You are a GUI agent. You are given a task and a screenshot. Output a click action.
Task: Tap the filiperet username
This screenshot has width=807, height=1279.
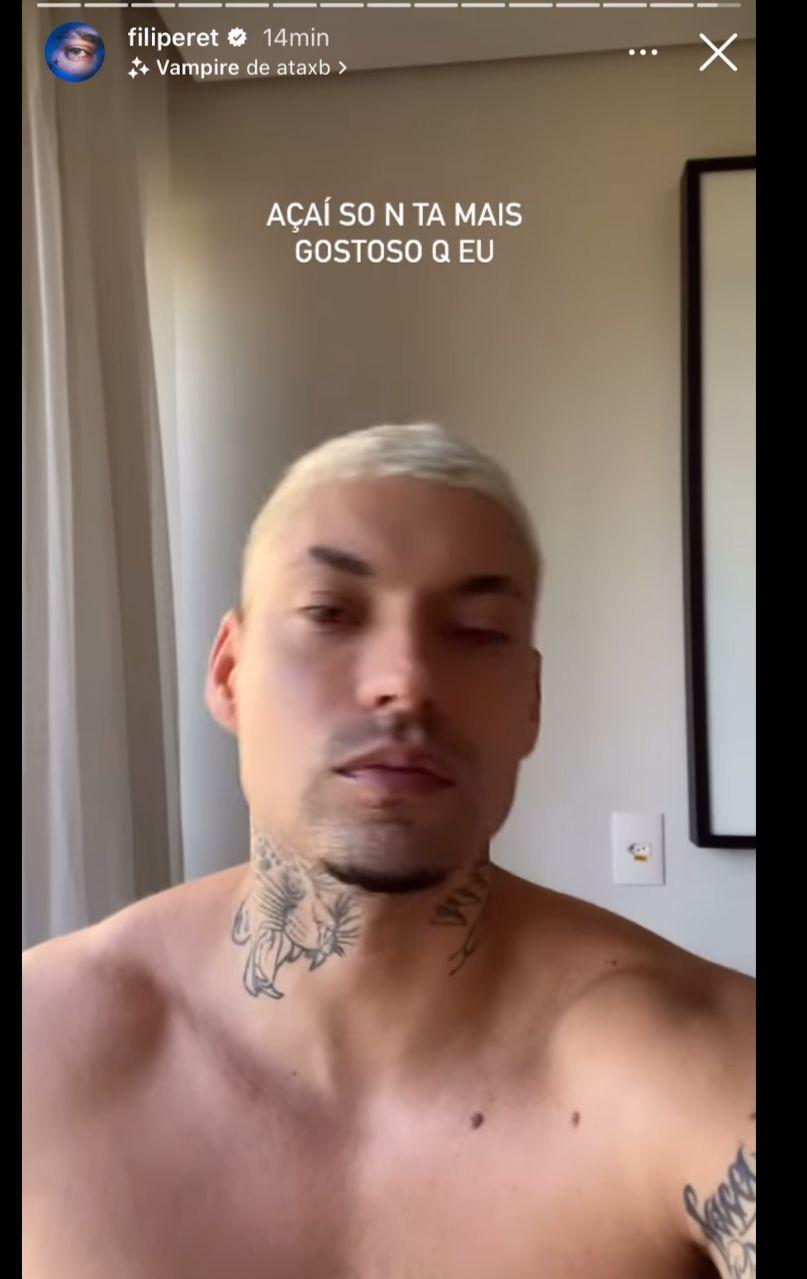(x=172, y=38)
